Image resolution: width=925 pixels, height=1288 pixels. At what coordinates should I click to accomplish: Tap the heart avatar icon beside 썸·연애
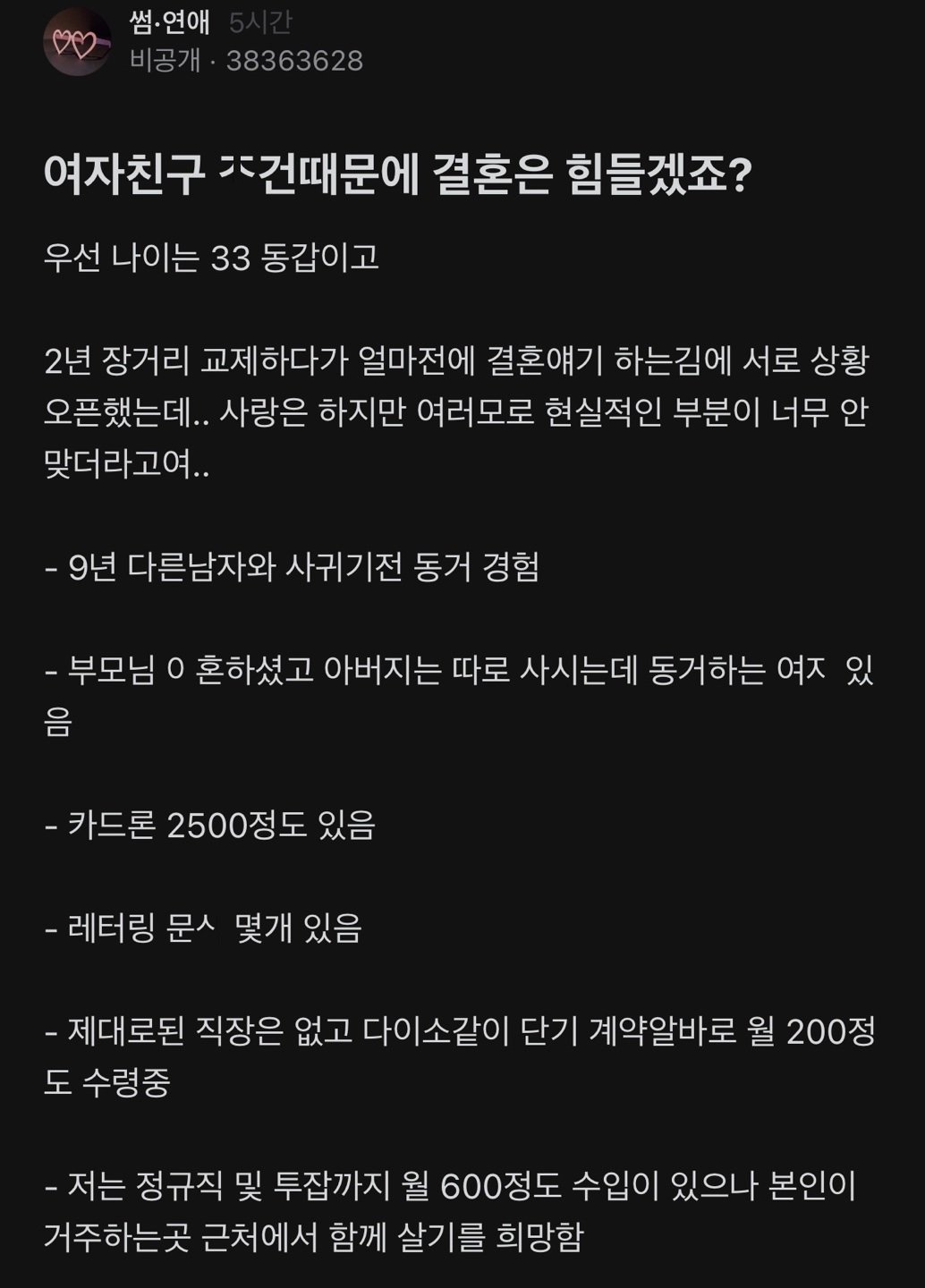77,42
